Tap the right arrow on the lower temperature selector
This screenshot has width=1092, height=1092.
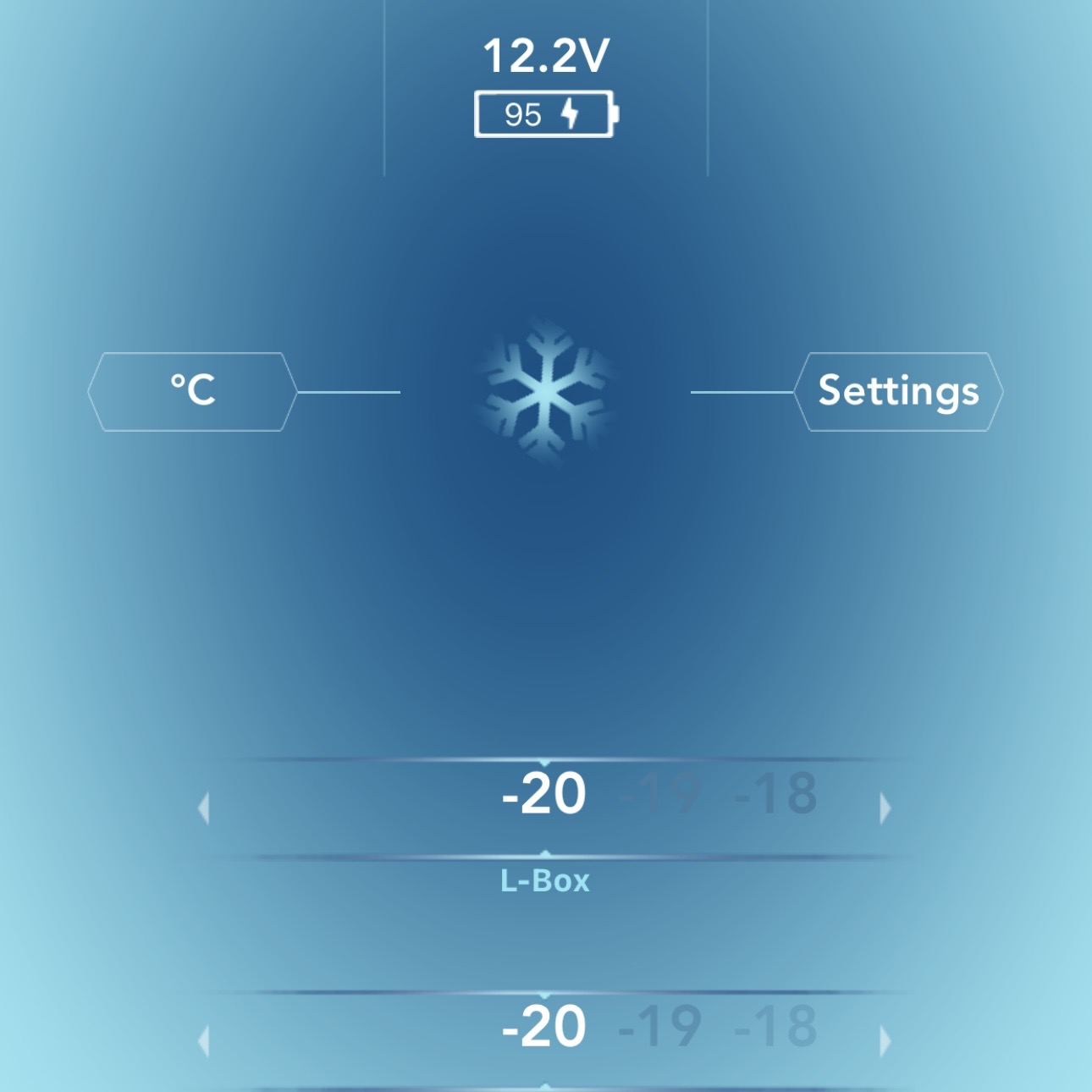(885, 1040)
